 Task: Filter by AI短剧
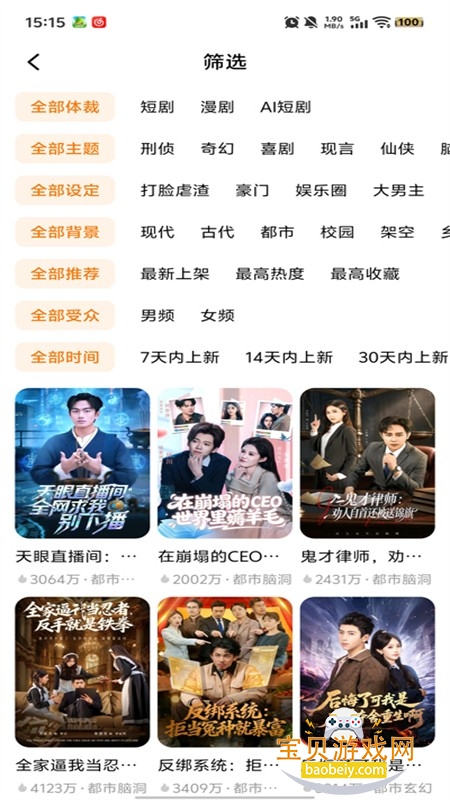[x=285, y=107]
